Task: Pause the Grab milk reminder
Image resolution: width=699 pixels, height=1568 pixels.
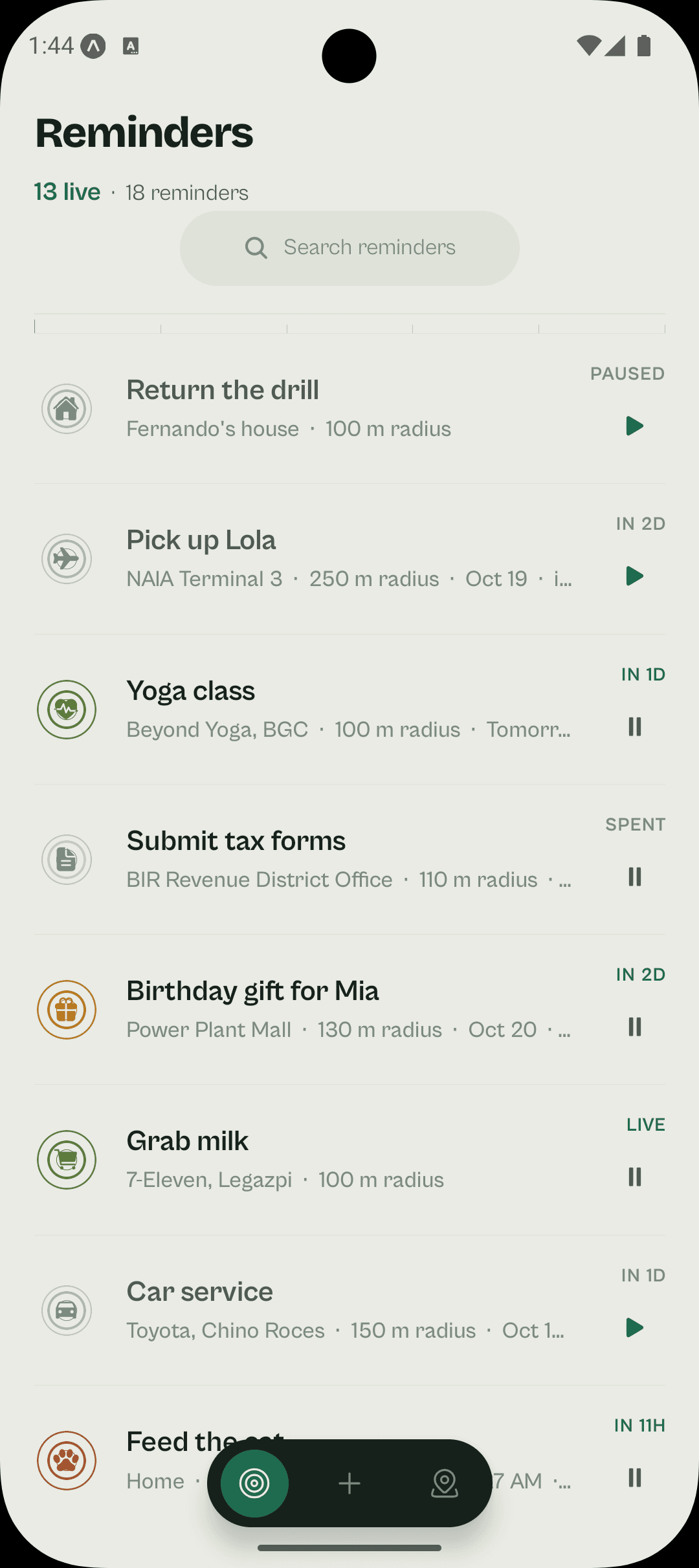Action: 634,1177
